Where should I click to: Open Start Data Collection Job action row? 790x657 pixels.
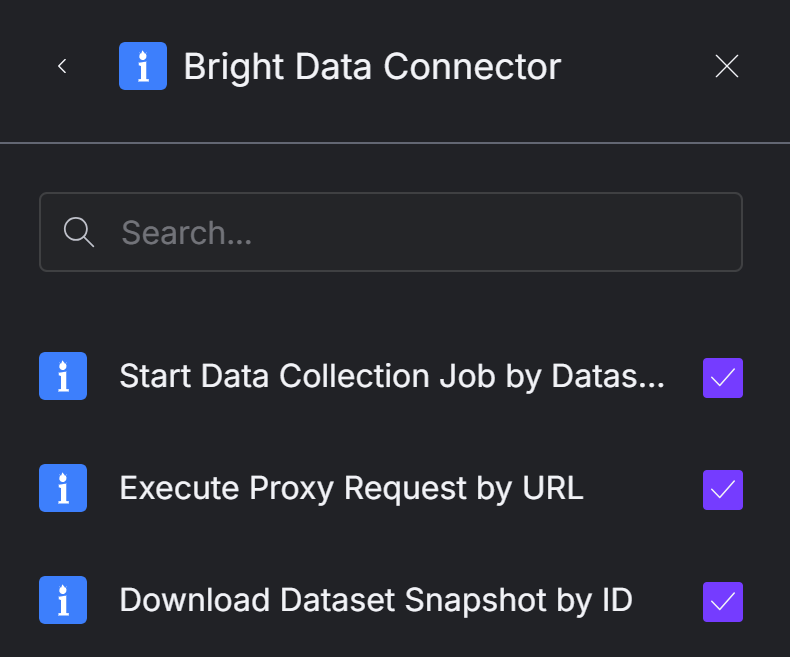[390, 377]
